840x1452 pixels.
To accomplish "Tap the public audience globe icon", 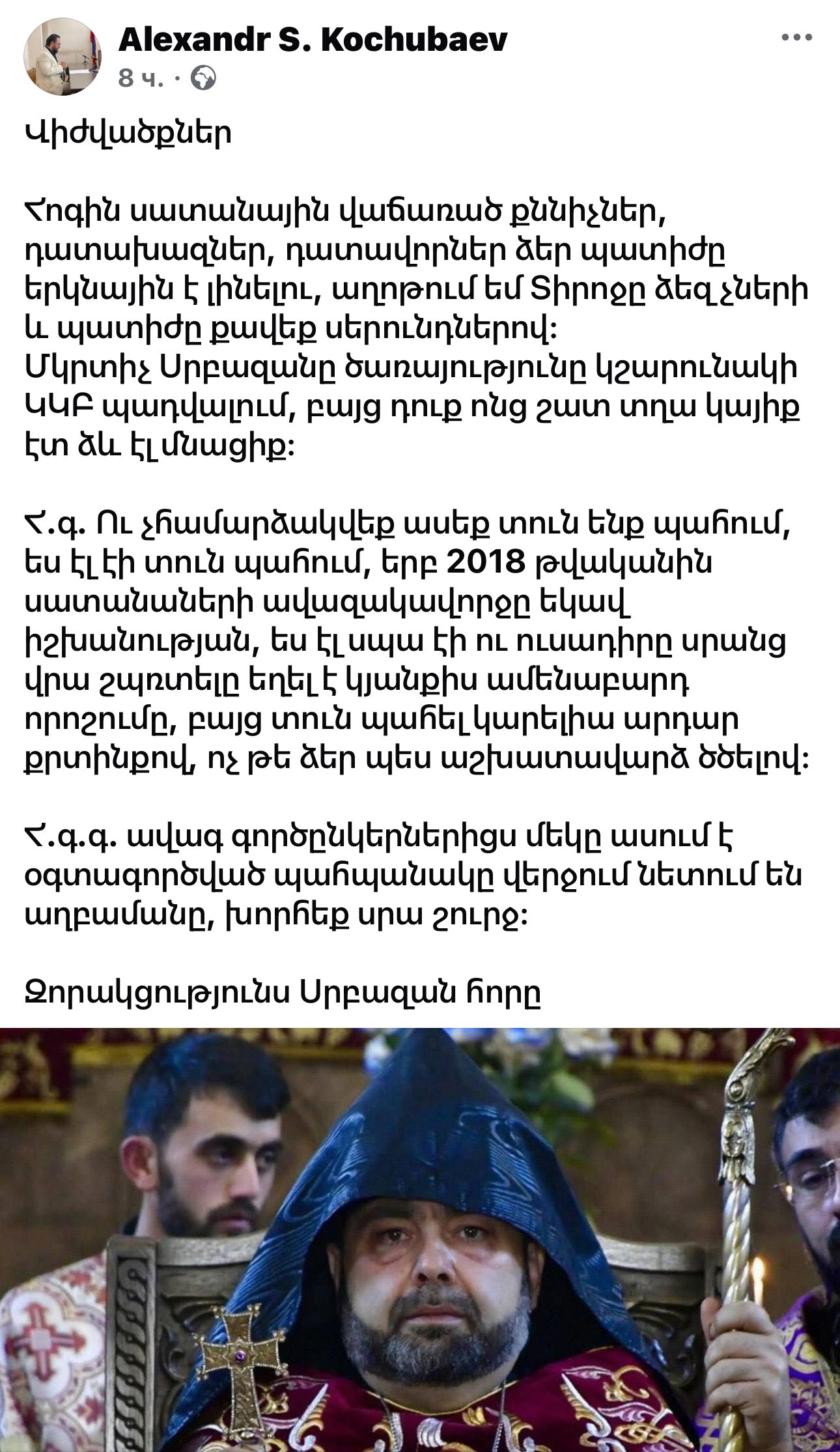I will (x=203, y=79).
